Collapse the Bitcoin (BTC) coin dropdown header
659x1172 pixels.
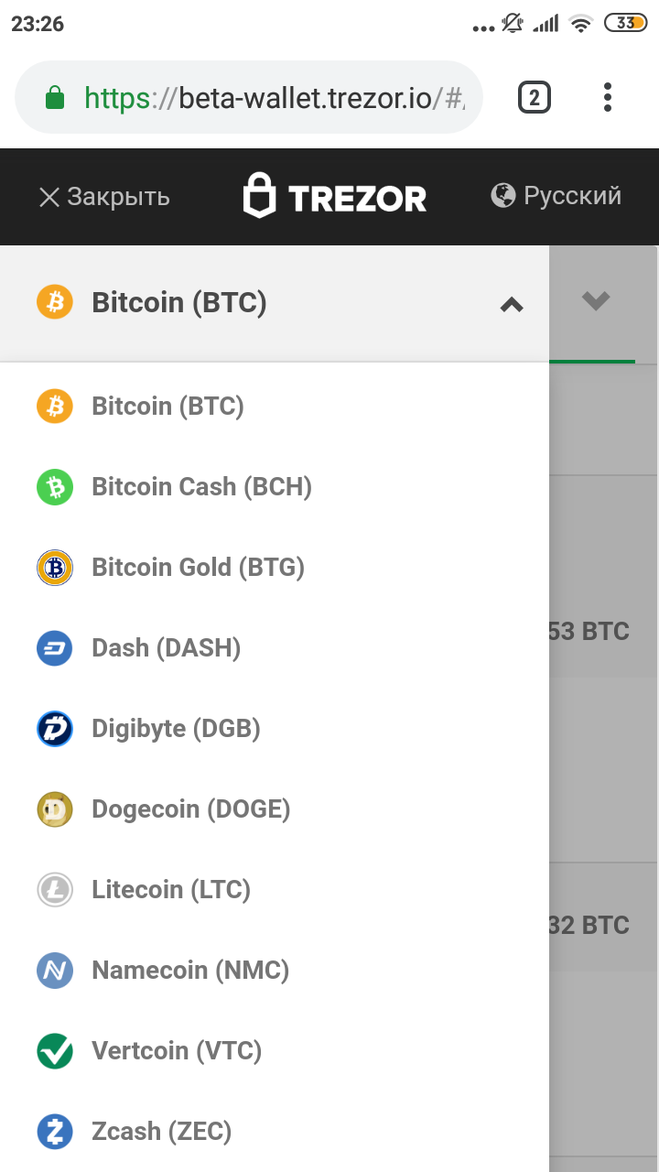point(274,303)
